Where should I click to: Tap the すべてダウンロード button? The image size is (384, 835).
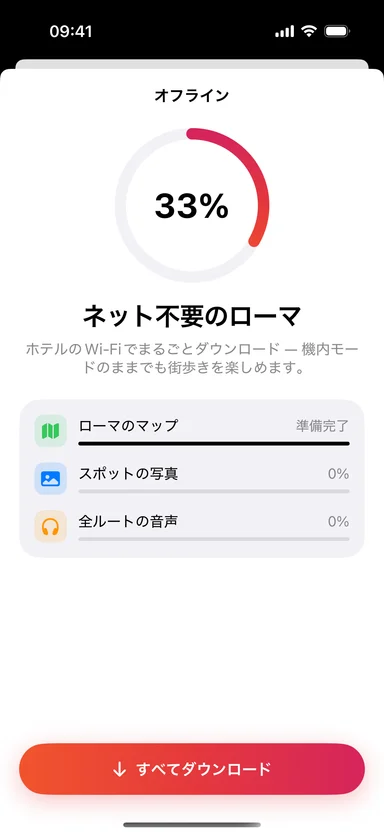(192, 769)
